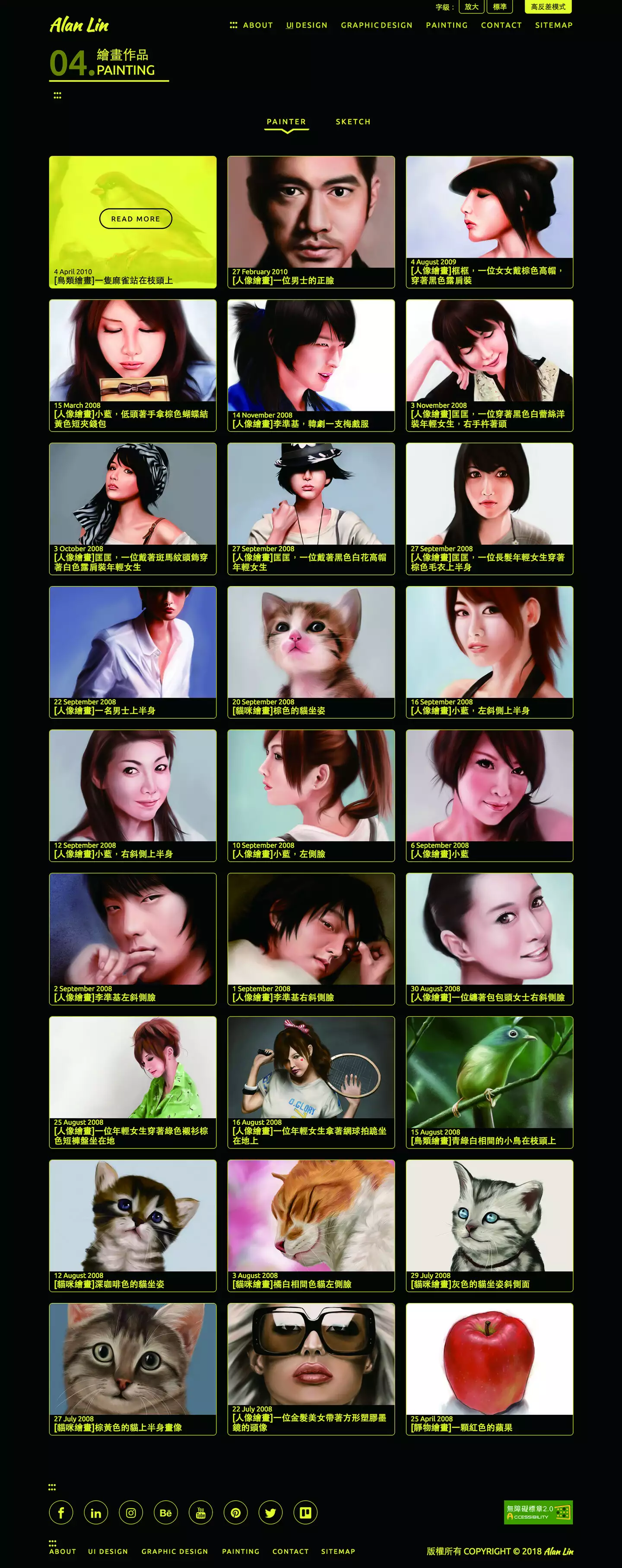The height and width of the screenshot is (1568, 622).
Task: Open the LinkedIn icon in footer
Action: (95, 1512)
